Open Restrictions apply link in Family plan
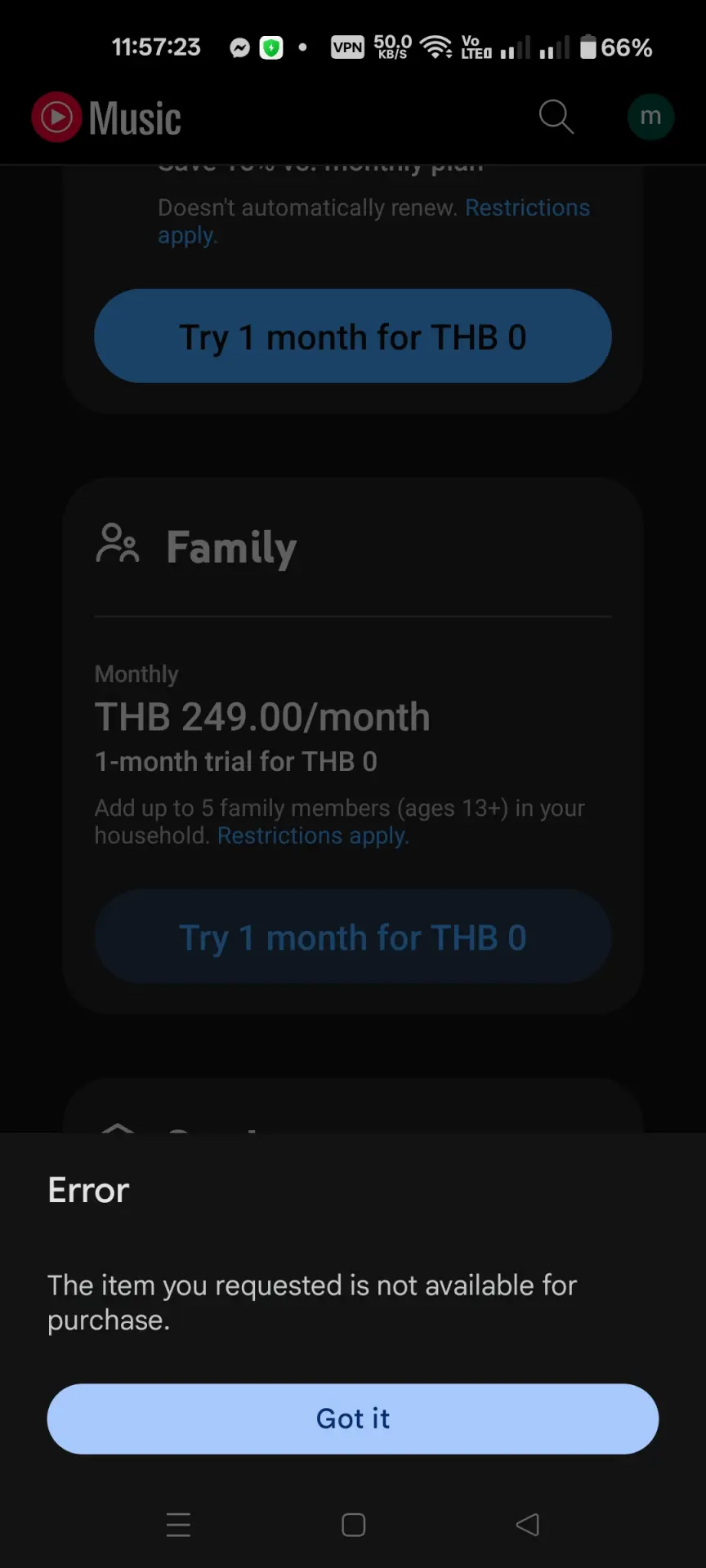 (x=313, y=835)
